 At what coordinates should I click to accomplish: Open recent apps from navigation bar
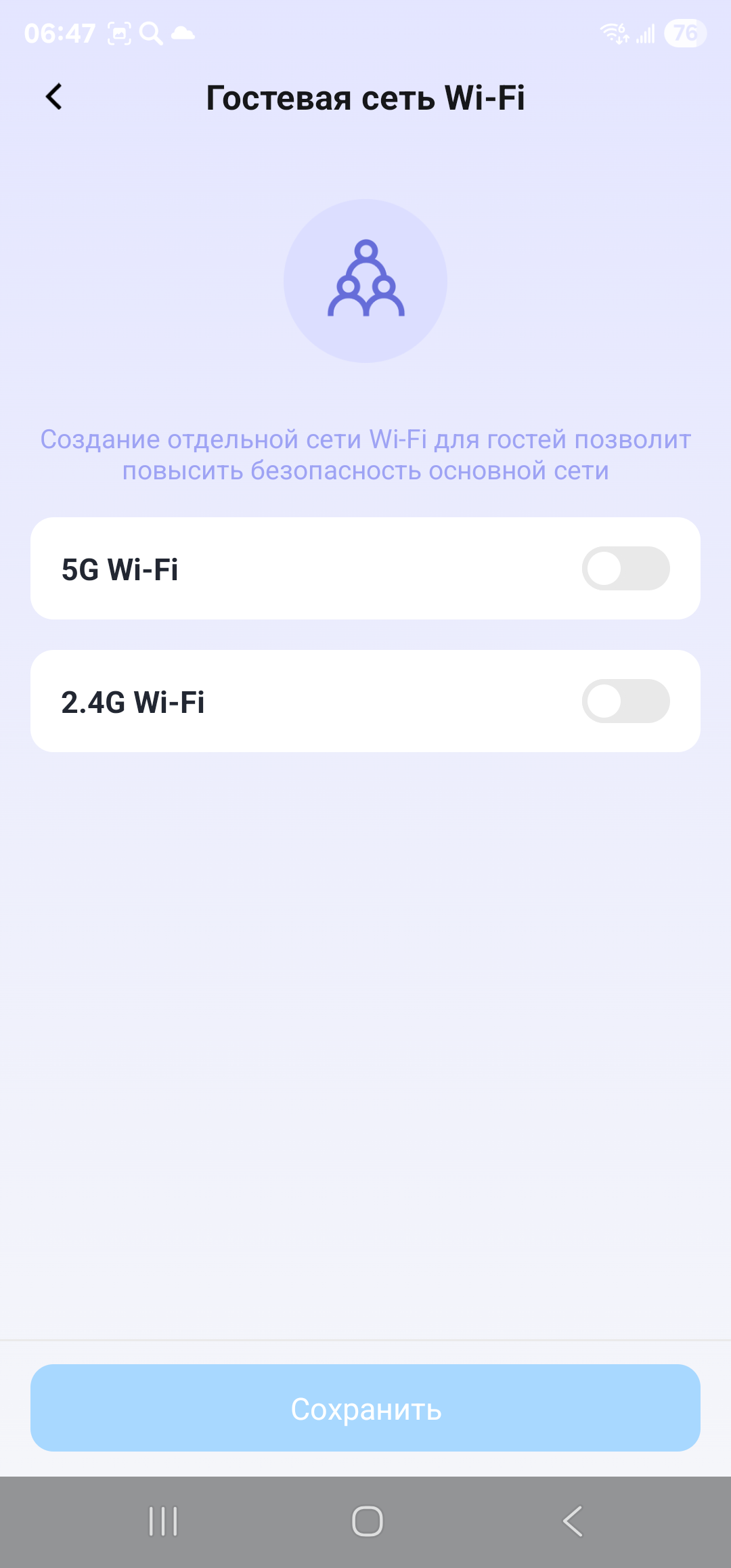[163, 1521]
